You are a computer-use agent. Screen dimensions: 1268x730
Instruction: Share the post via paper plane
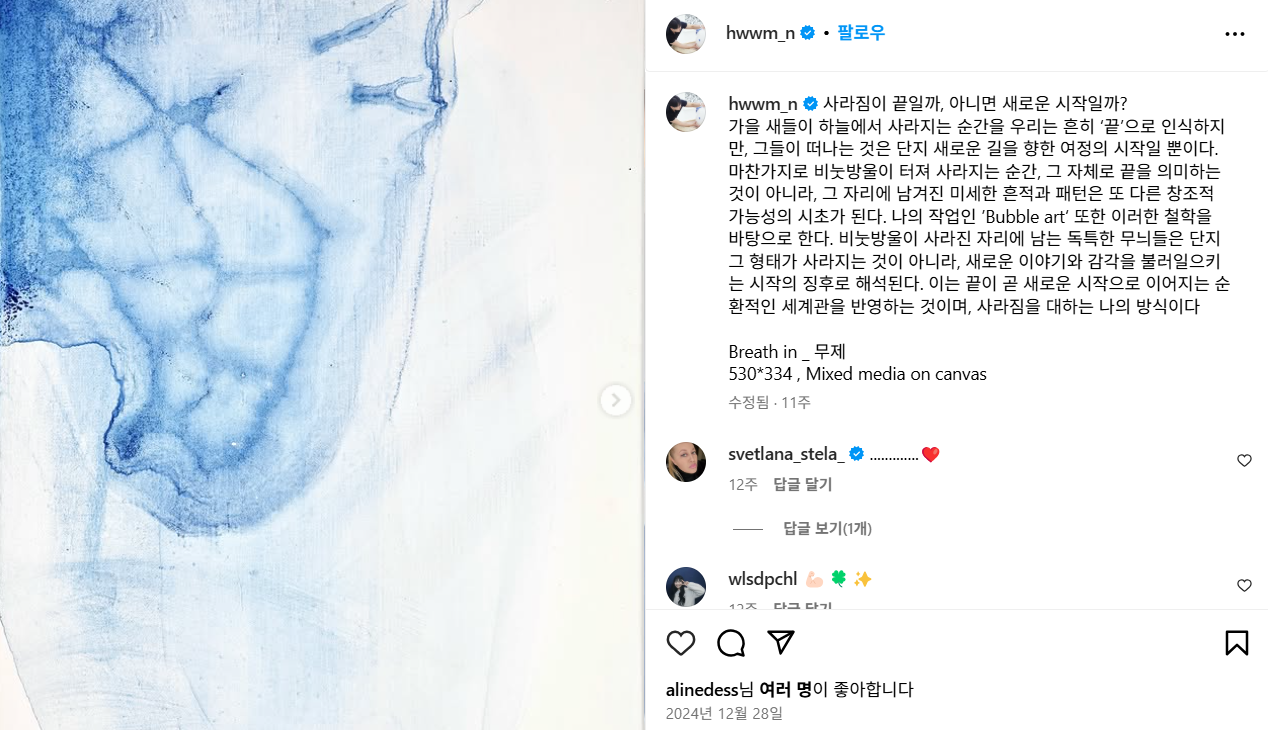(x=781, y=642)
